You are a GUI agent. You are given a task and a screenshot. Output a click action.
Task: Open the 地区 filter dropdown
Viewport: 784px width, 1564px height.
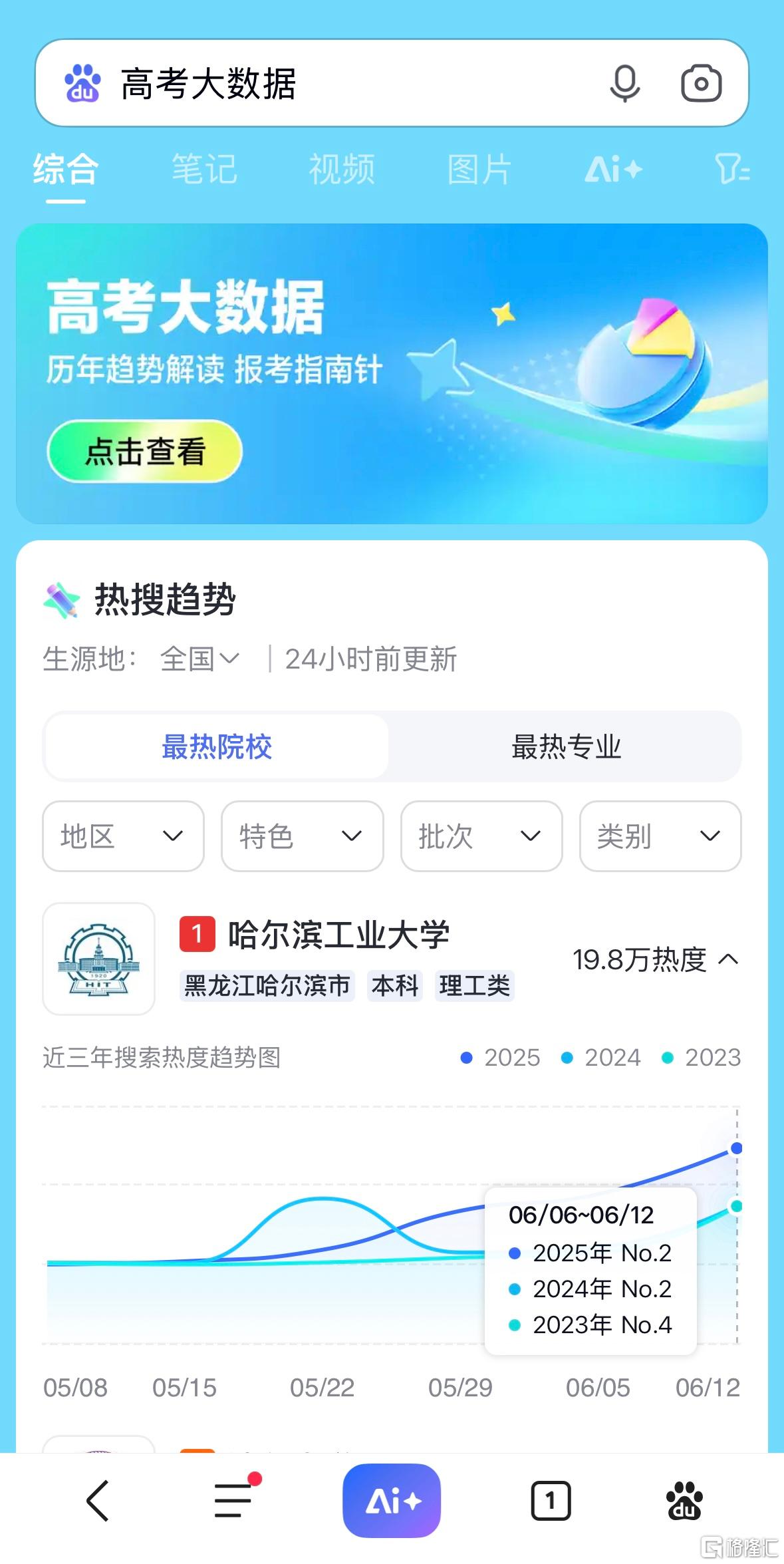(123, 836)
